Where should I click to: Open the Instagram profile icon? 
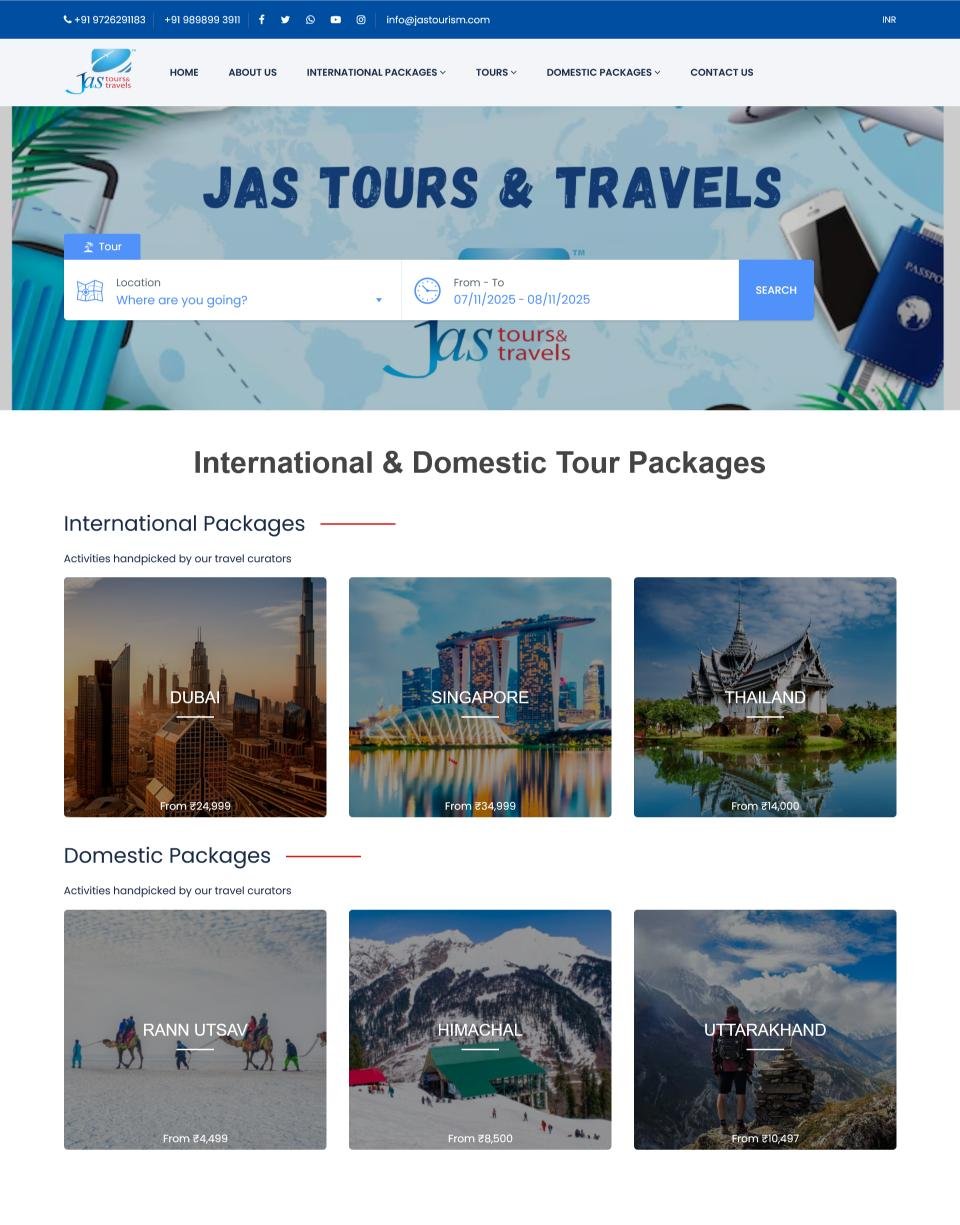coord(361,20)
